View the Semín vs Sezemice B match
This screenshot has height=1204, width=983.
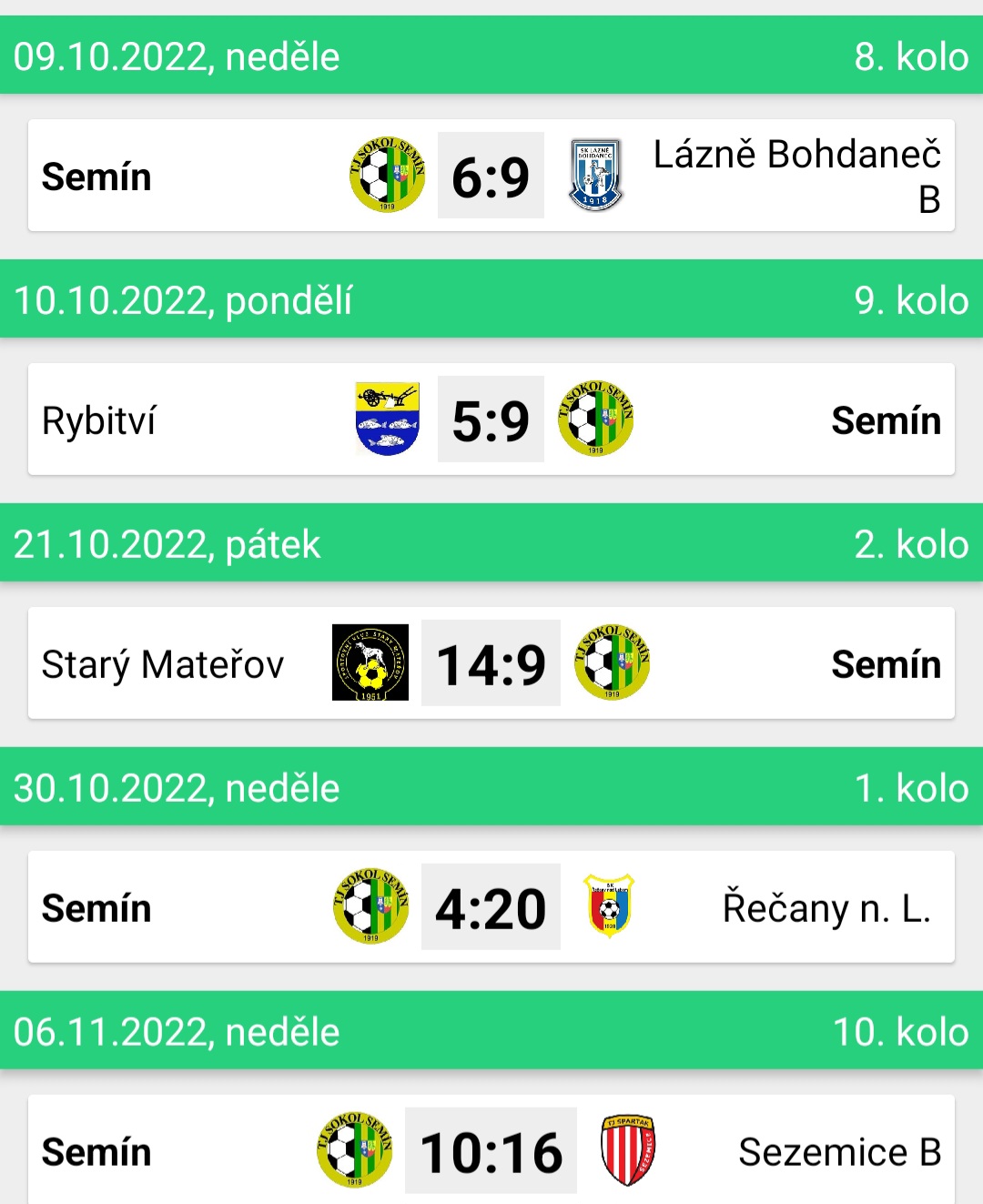click(x=491, y=1150)
